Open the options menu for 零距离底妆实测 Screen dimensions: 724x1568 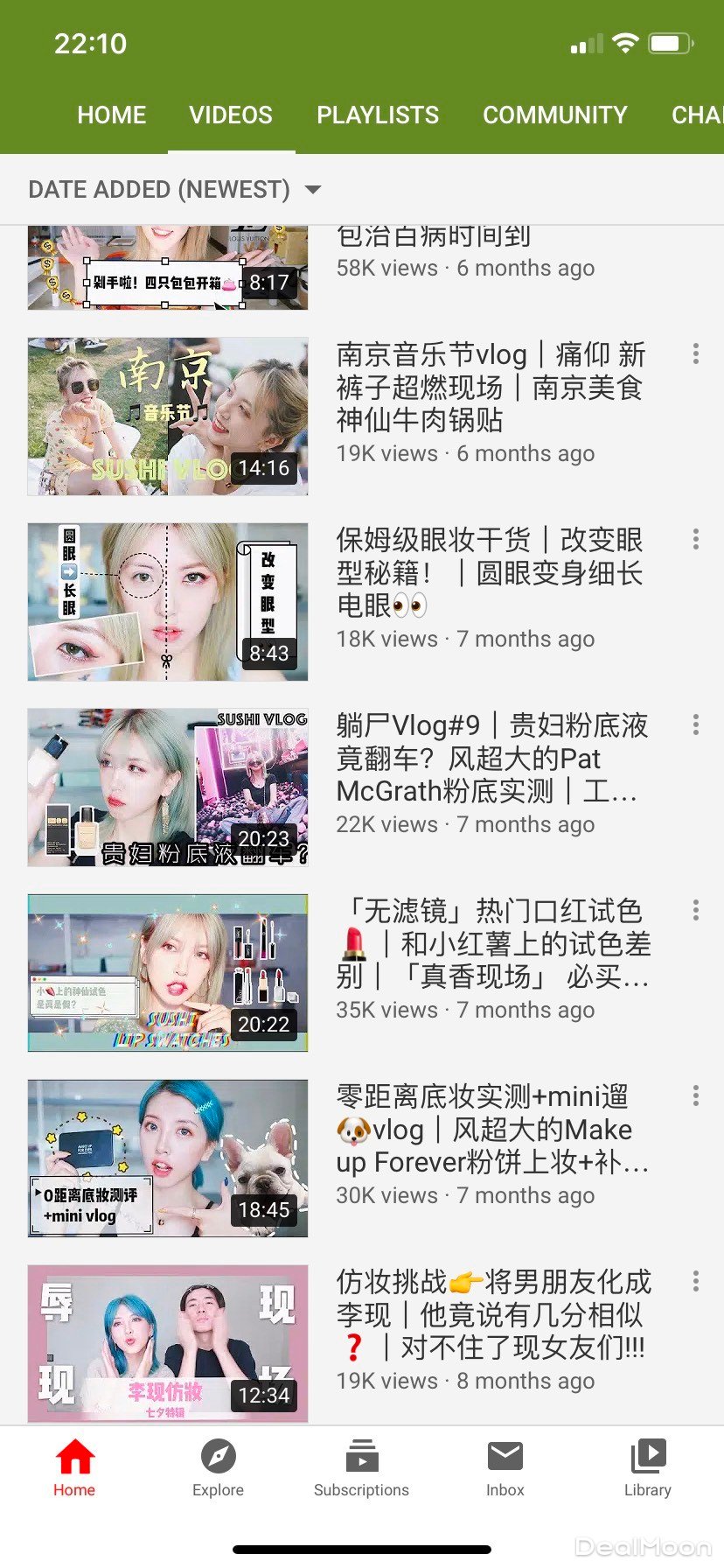pos(695,1096)
